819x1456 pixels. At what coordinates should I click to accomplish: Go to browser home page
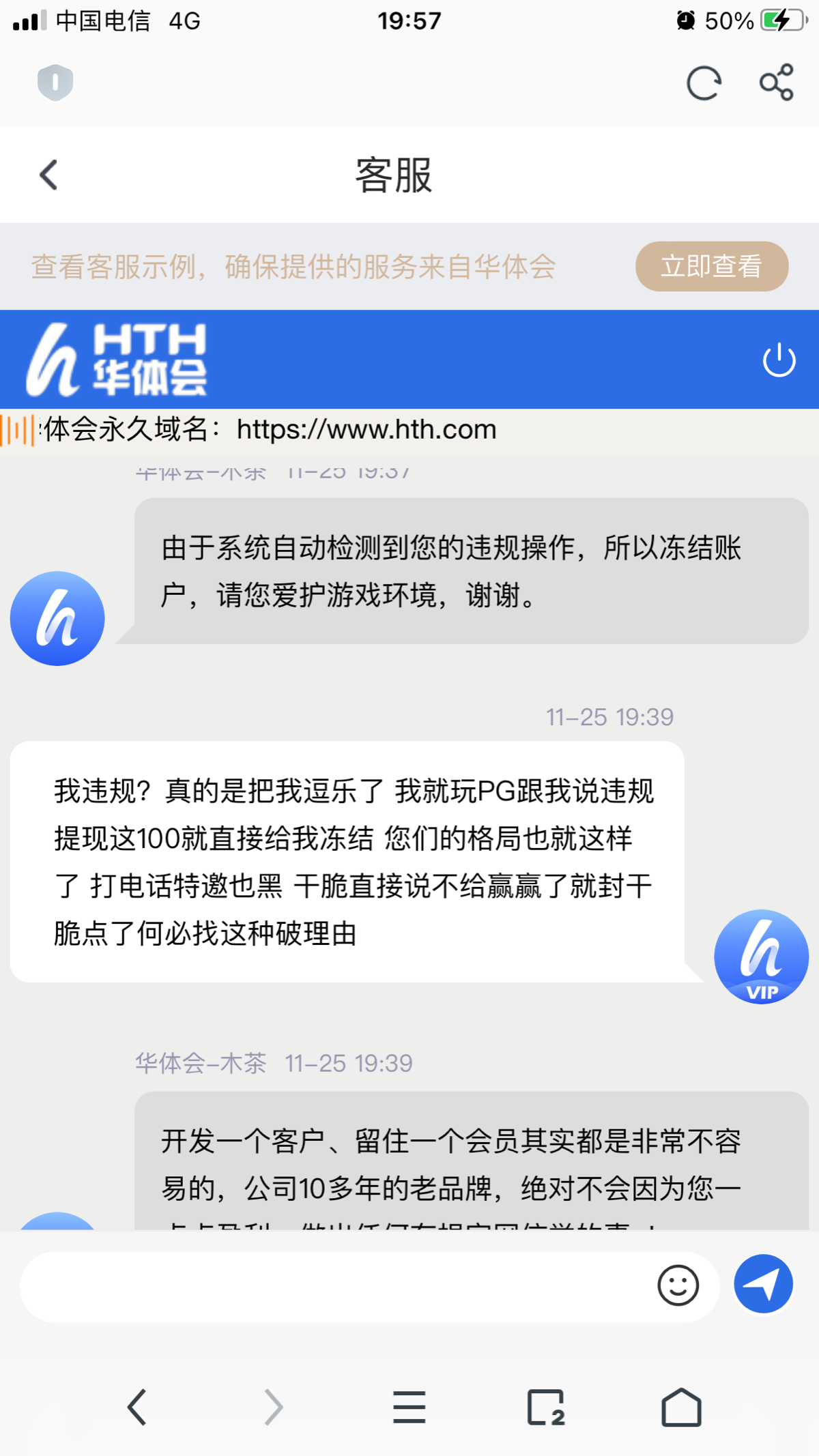(681, 1407)
